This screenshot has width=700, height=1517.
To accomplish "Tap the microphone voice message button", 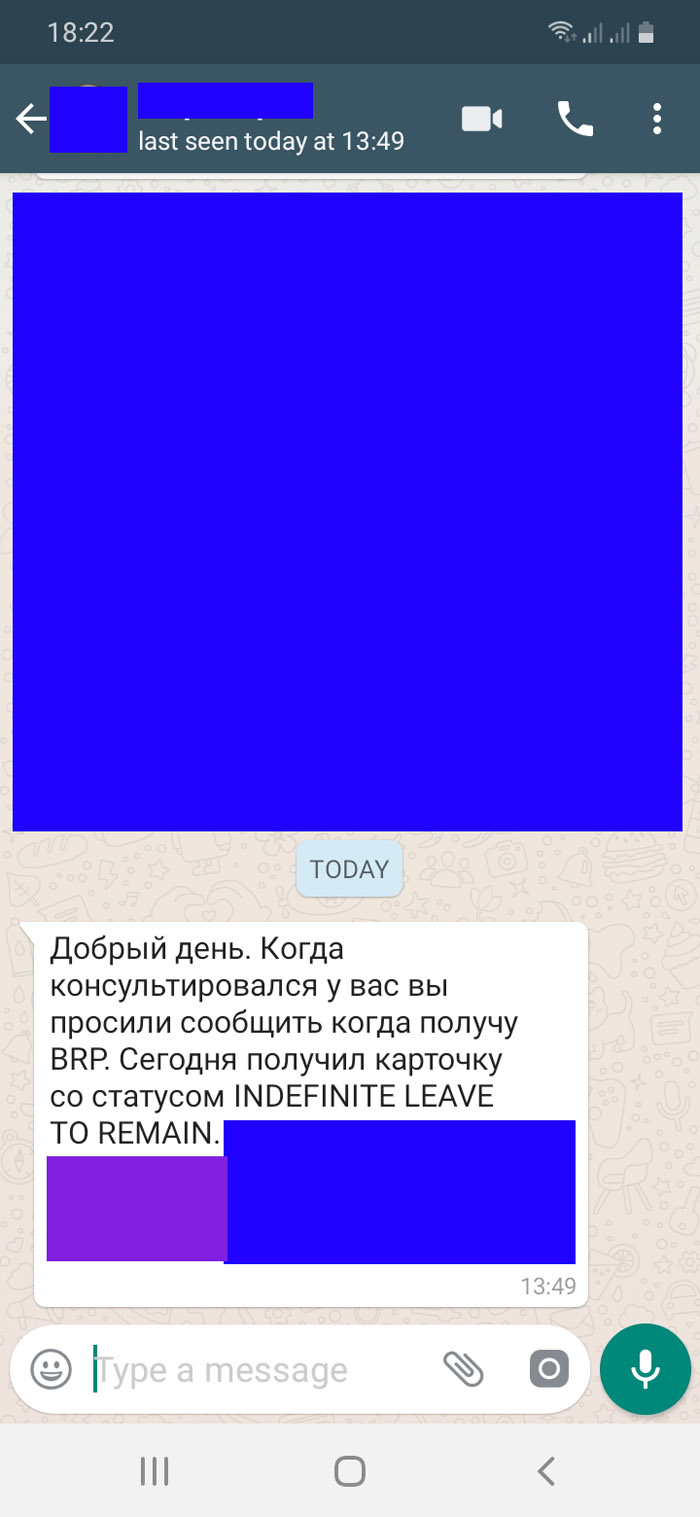I will [645, 1368].
